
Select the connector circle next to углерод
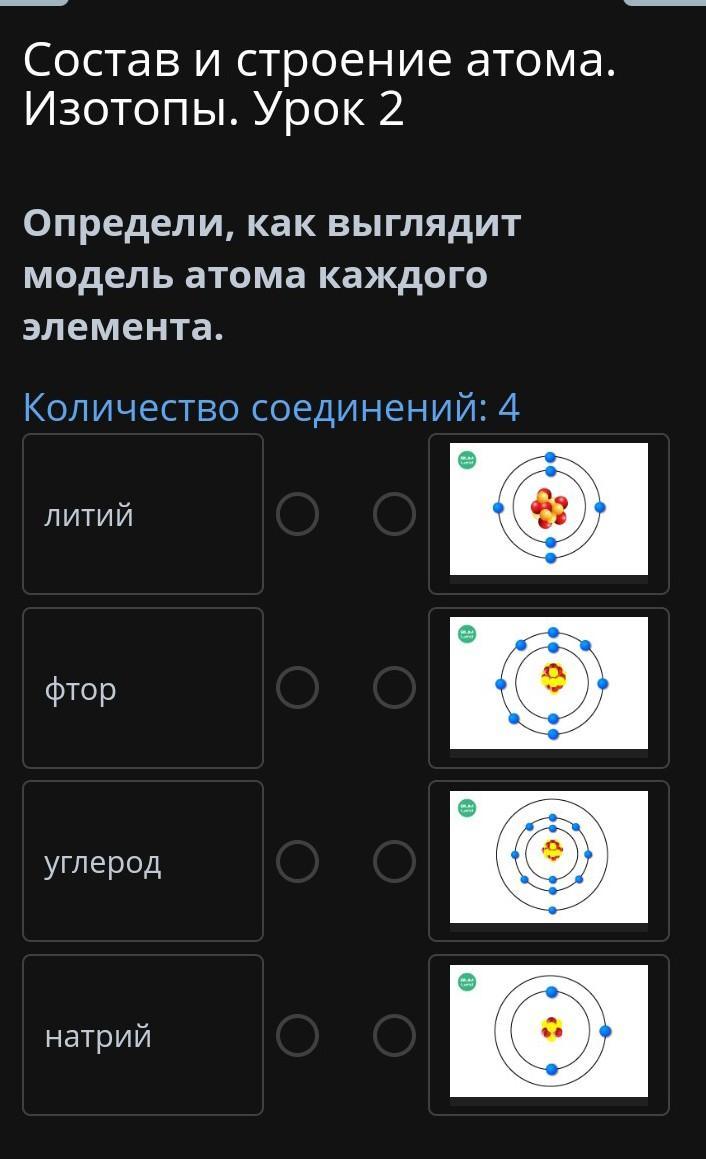(x=297, y=861)
